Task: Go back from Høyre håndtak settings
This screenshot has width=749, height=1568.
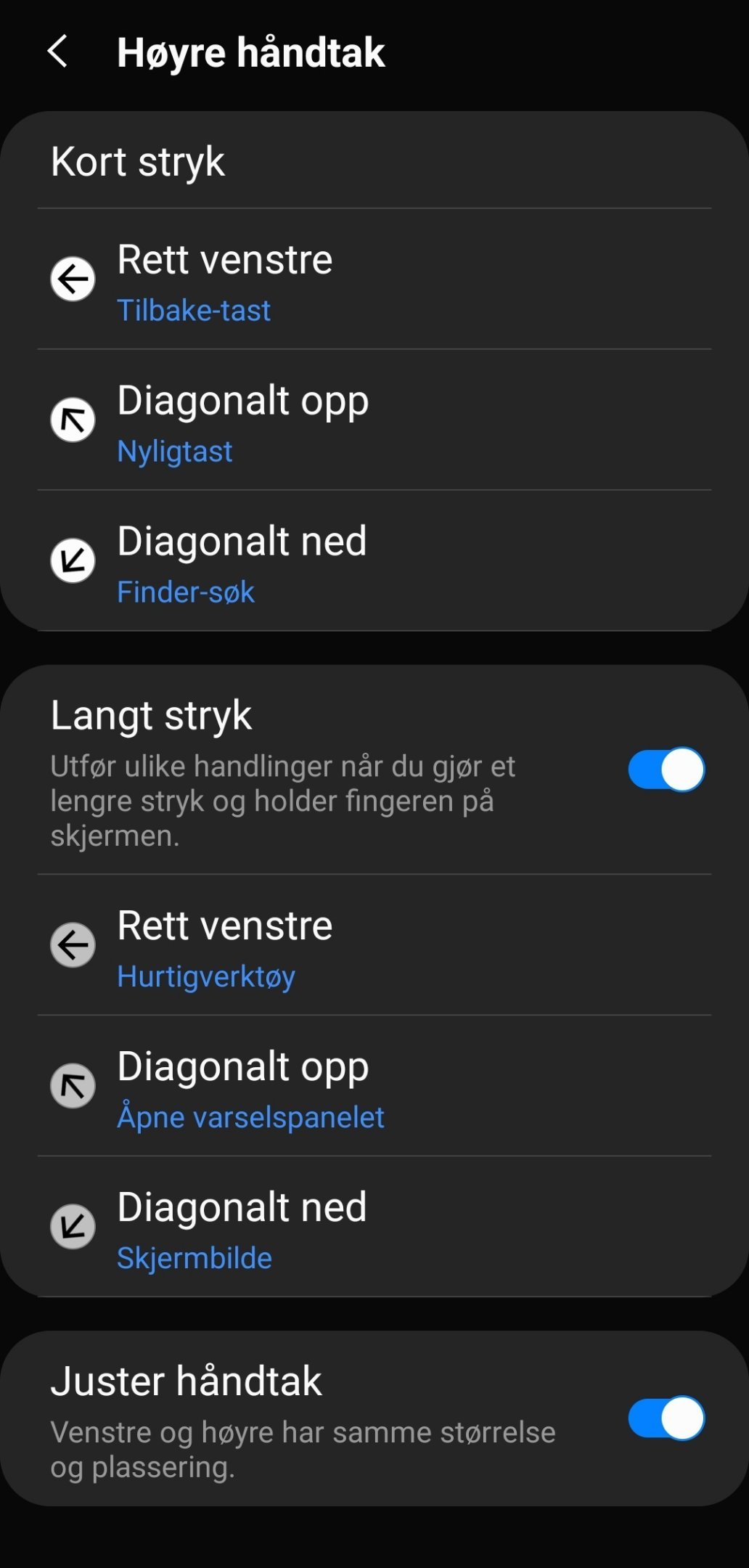Action: click(57, 52)
